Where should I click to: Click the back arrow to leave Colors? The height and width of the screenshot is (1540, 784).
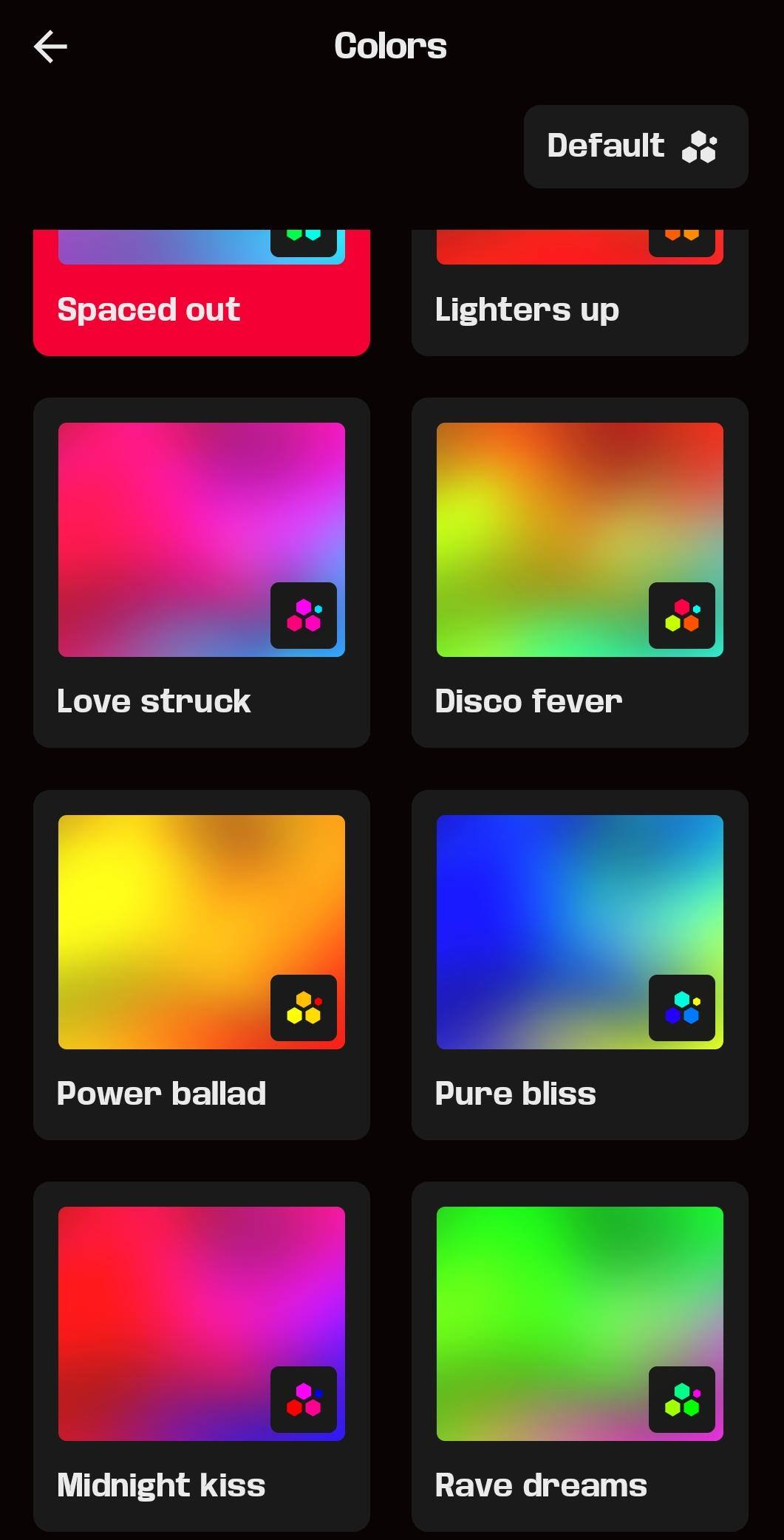[49, 46]
